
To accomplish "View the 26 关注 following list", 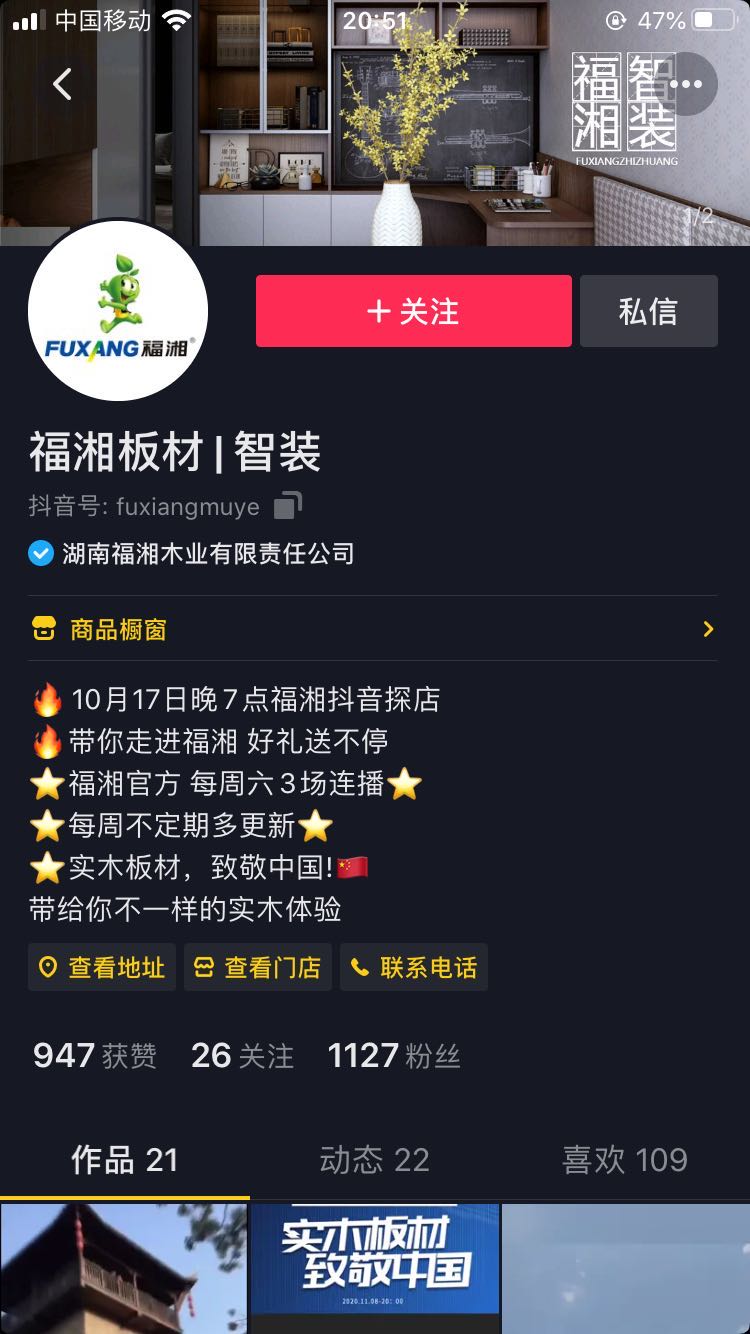I will [x=242, y=1056].
